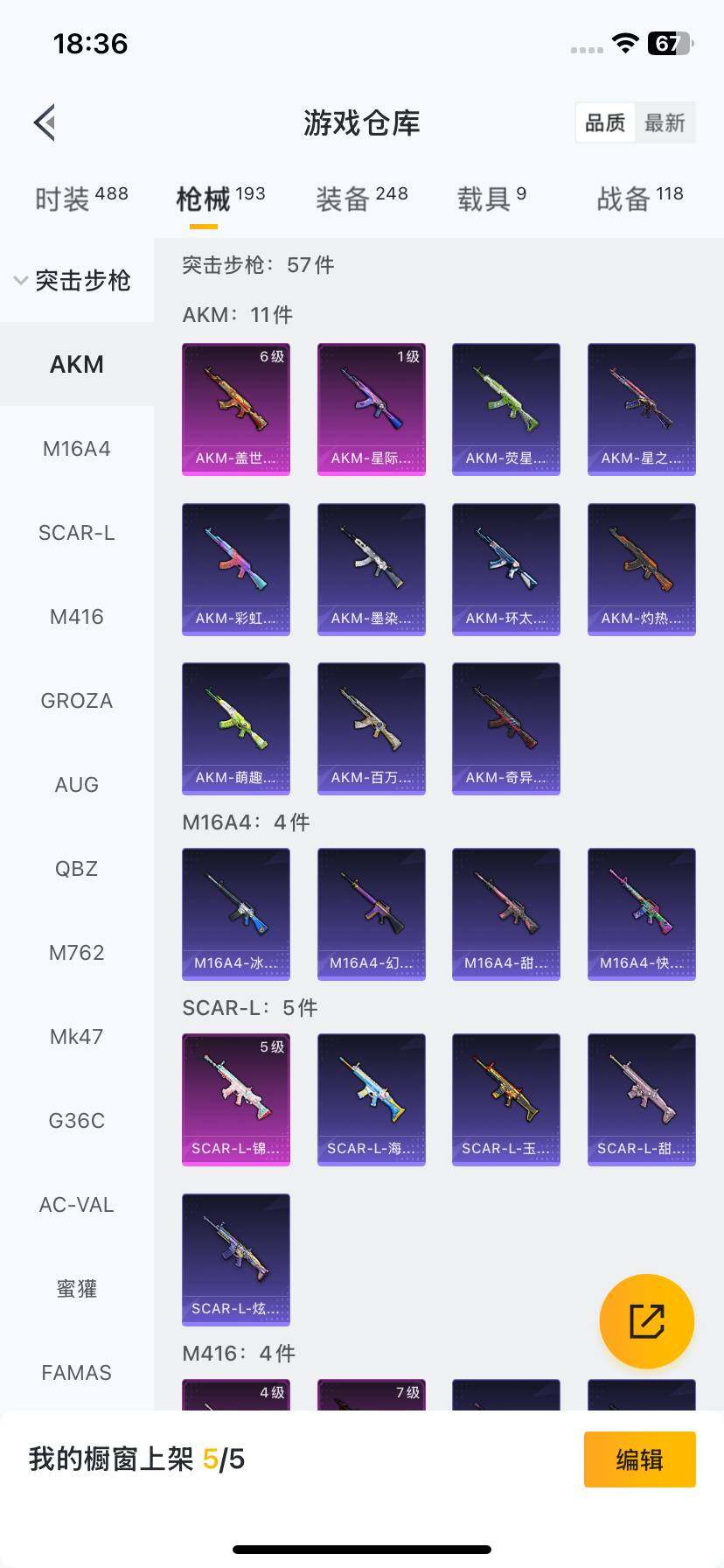Go back using the arrow icon
Image resolution: width=724 pixels, height=1568 pixels.
(x=45, y=122)
